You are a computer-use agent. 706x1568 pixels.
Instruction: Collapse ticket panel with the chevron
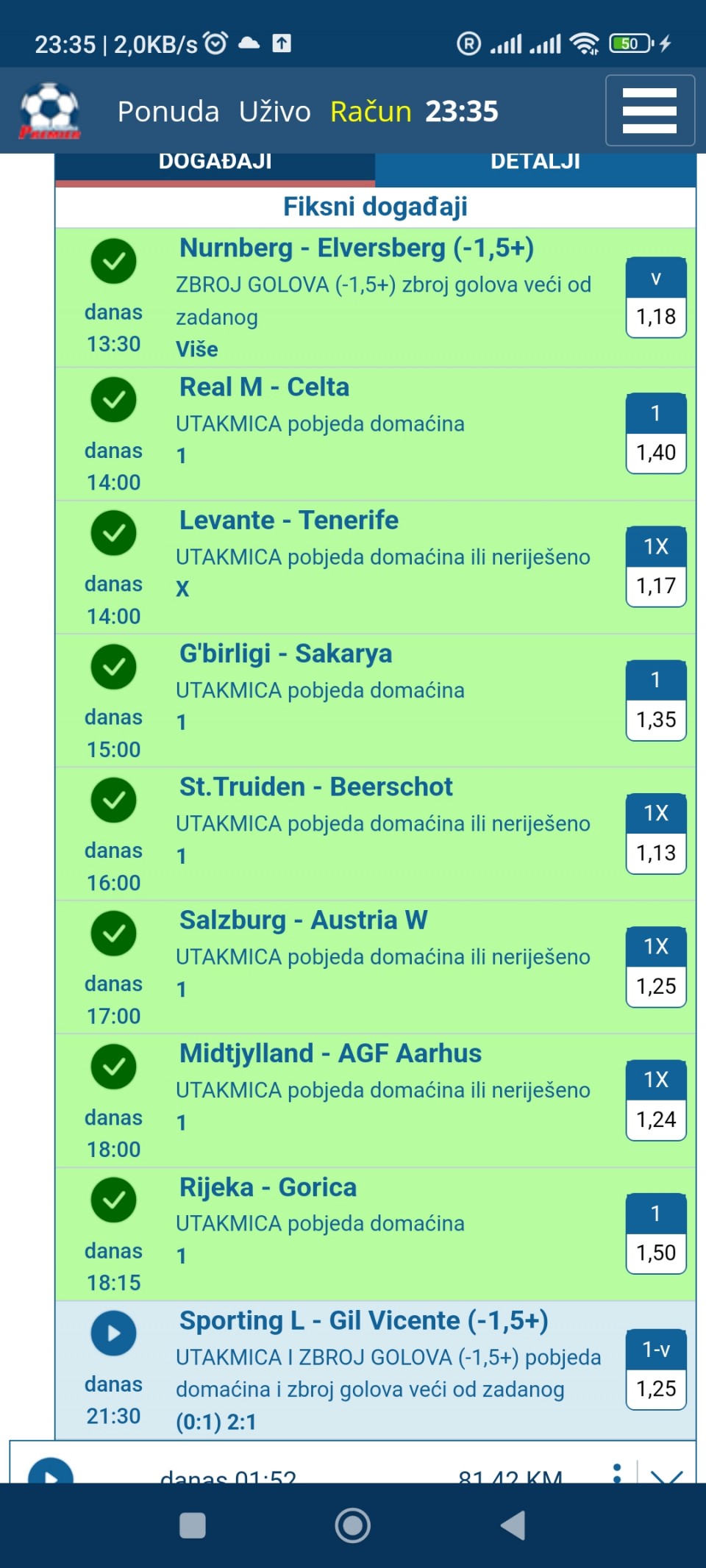tap(666, 1473)
